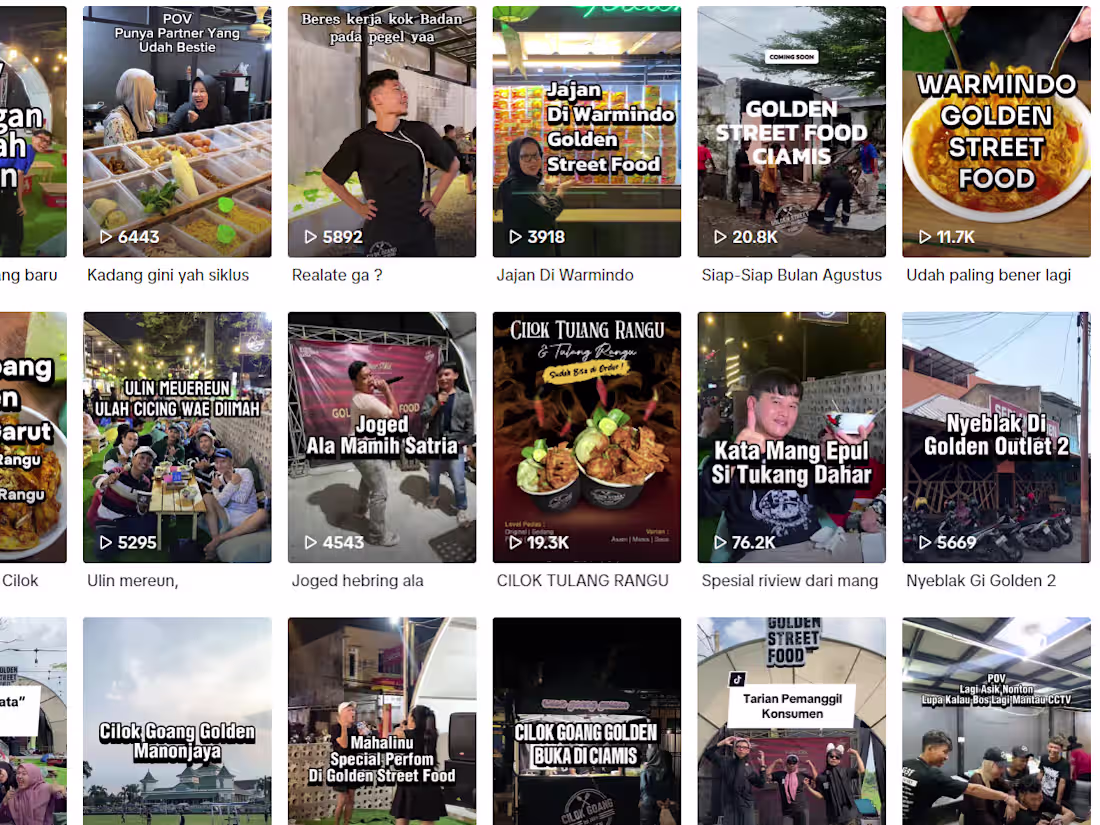Screen dimensions: 1100x825
Task: Open the 'Cilok Goang Golden Buka Di Ciamis' video
Action: pos(587,720)
